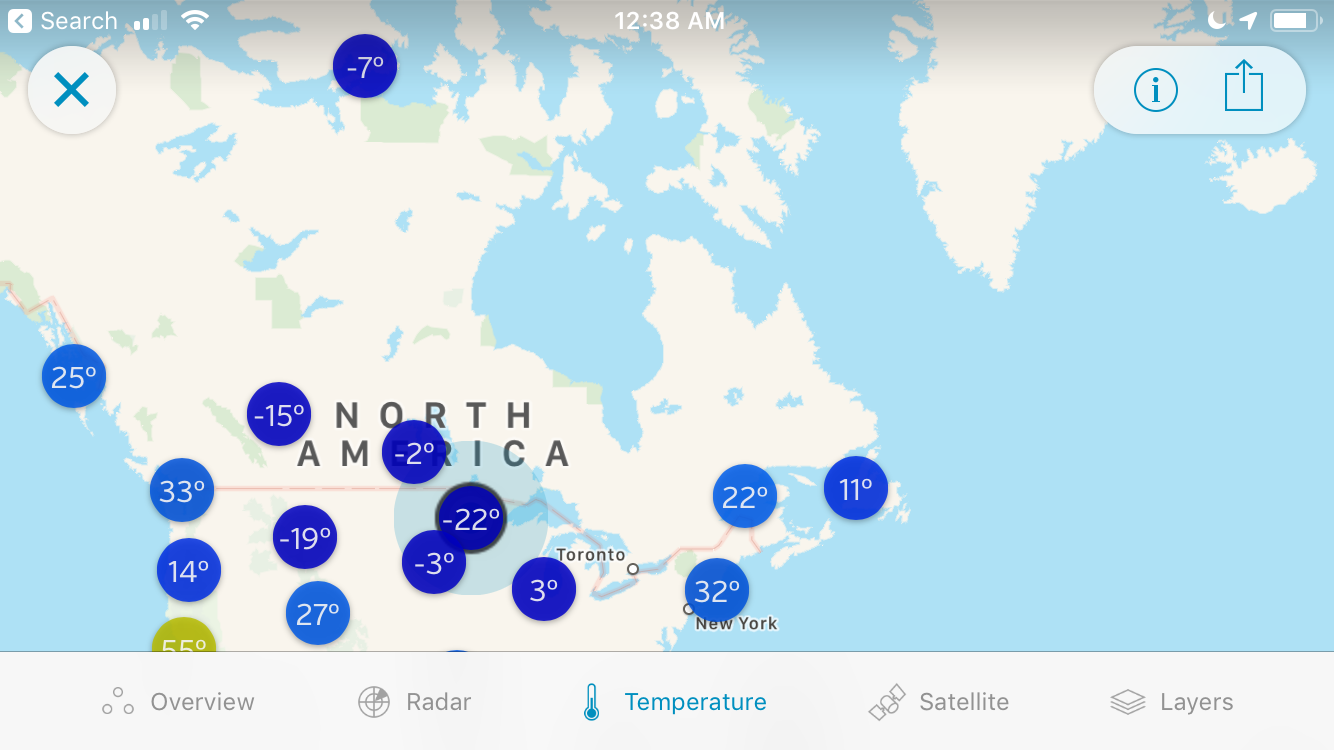Tap the -15° temperature marker
Viewport: 1334px width, 750px height.
[x=279, y=414]
